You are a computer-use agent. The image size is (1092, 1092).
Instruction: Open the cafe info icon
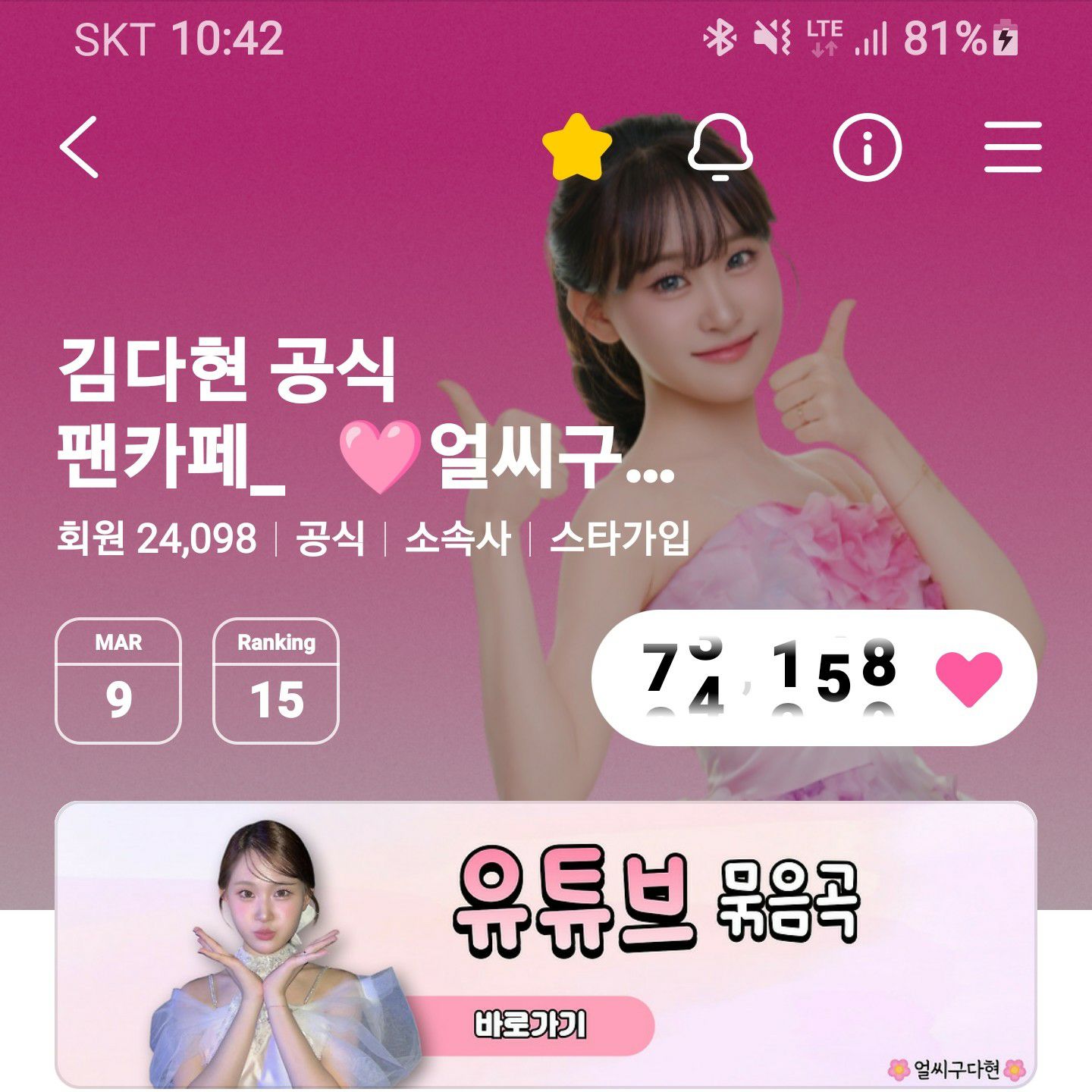pos(867,147)
